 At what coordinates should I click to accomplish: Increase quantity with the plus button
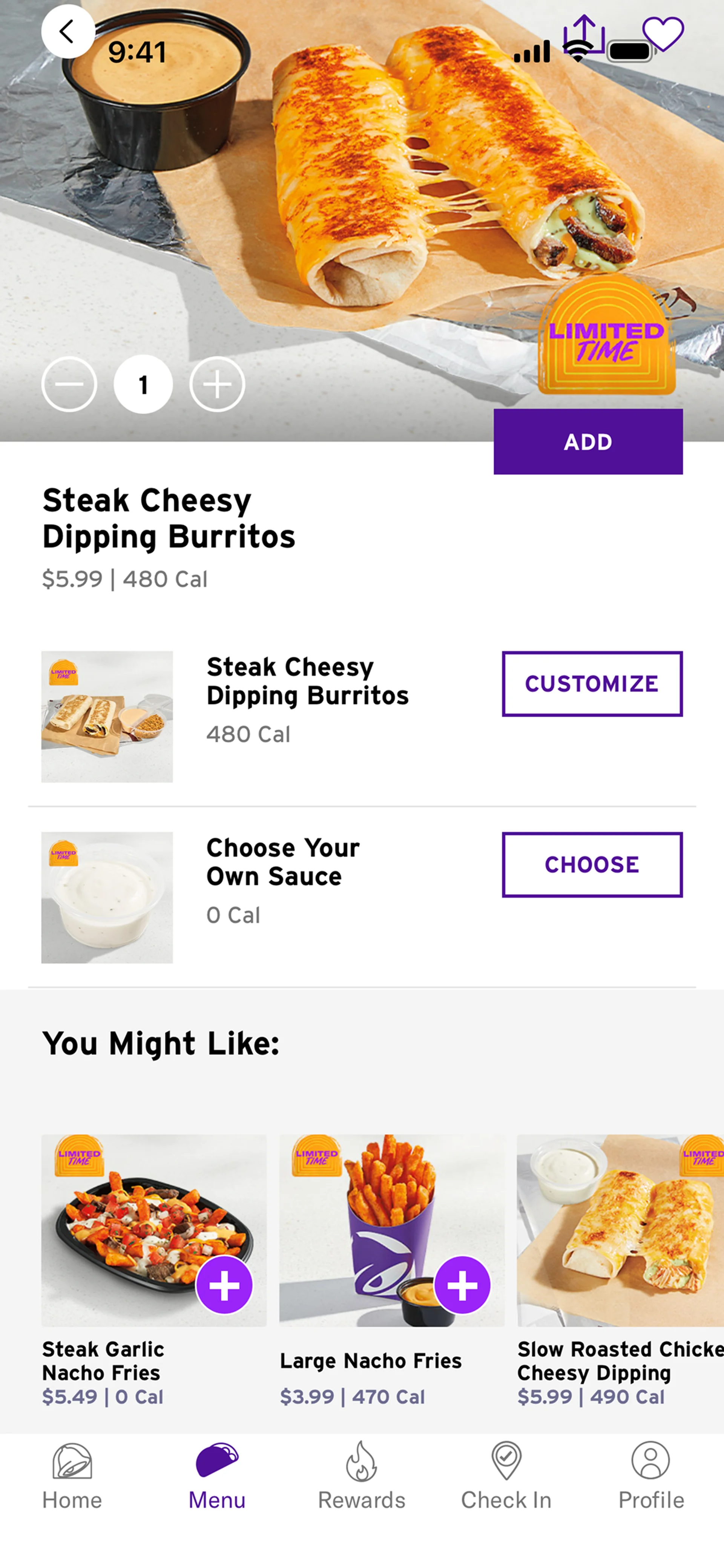217,384
